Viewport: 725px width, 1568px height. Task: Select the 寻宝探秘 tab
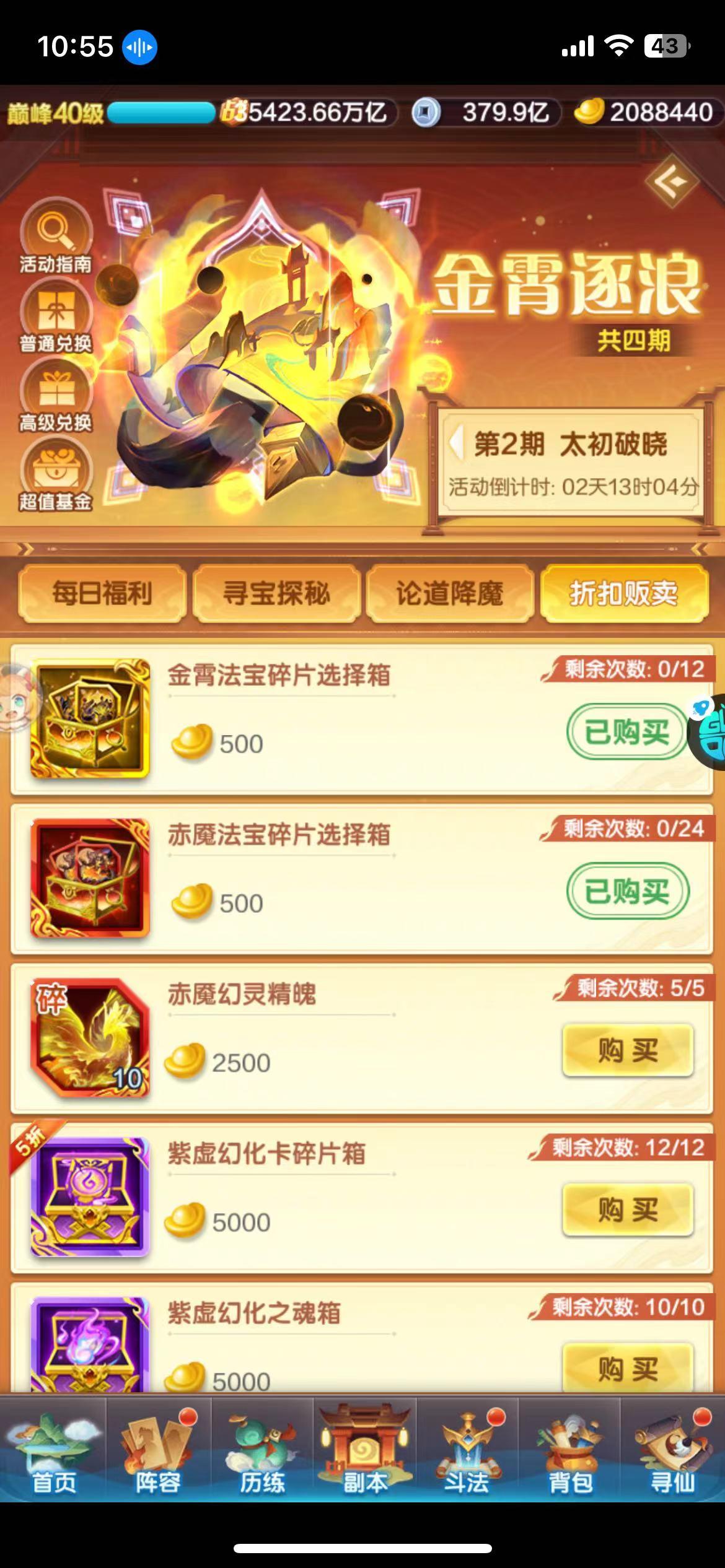click(276, 593)
